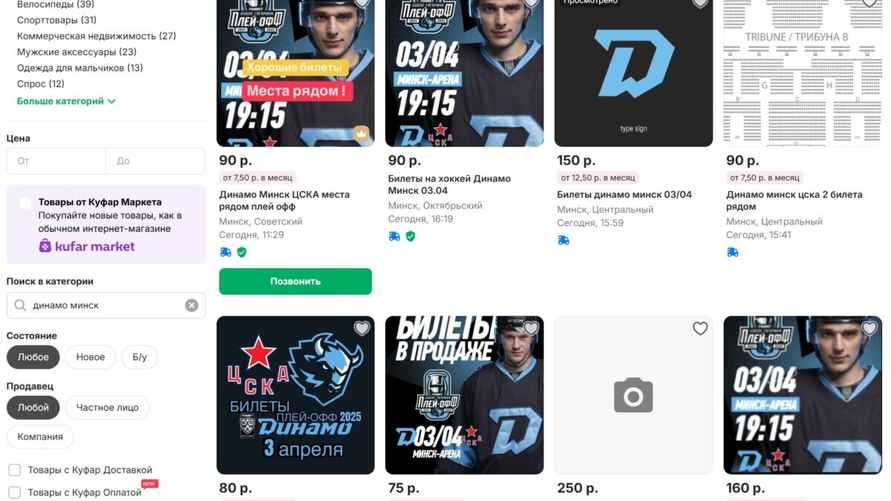Toggle the Товары от Куфар Маркета checkbox

[x=25, y=203]
